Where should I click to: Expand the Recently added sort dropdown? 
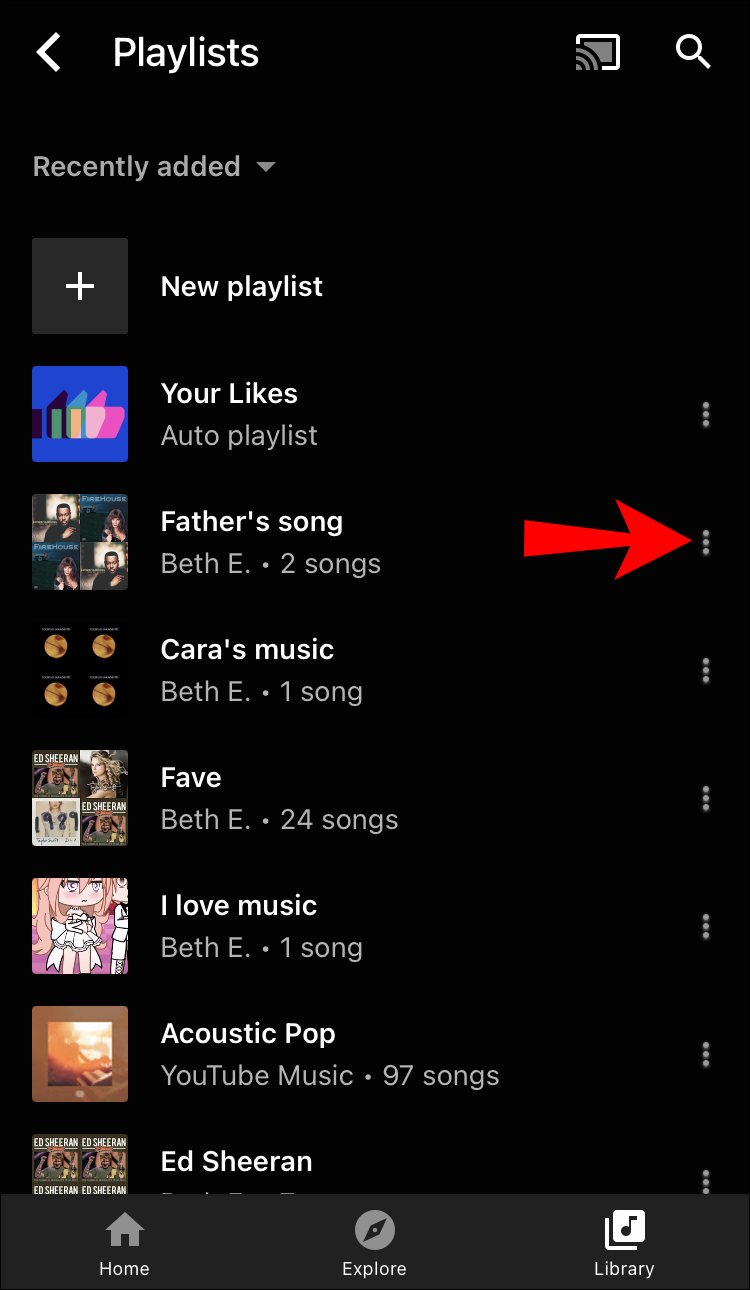pos(155,166)
